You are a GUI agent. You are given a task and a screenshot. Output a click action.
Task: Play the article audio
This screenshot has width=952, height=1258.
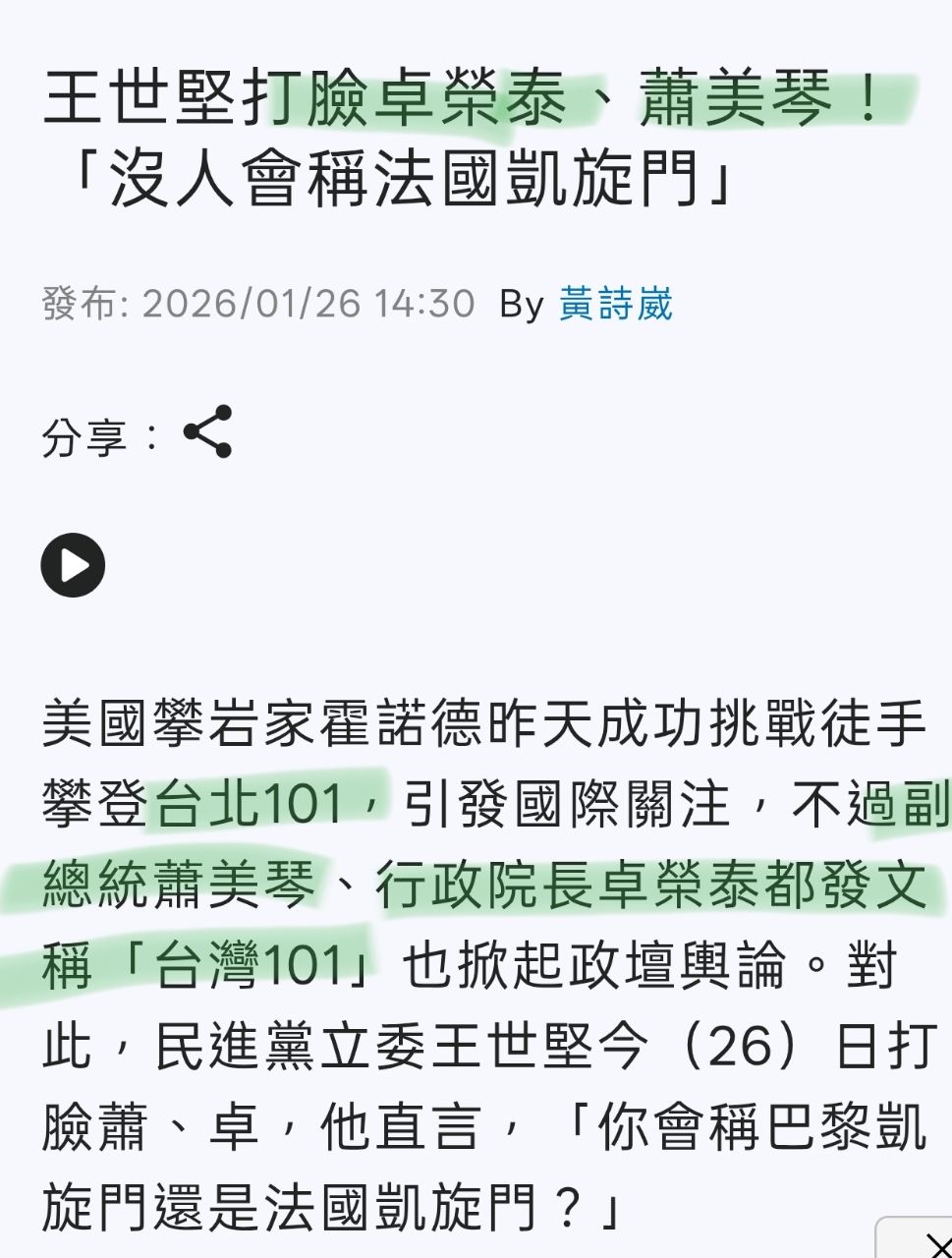[x=73, y=565]
